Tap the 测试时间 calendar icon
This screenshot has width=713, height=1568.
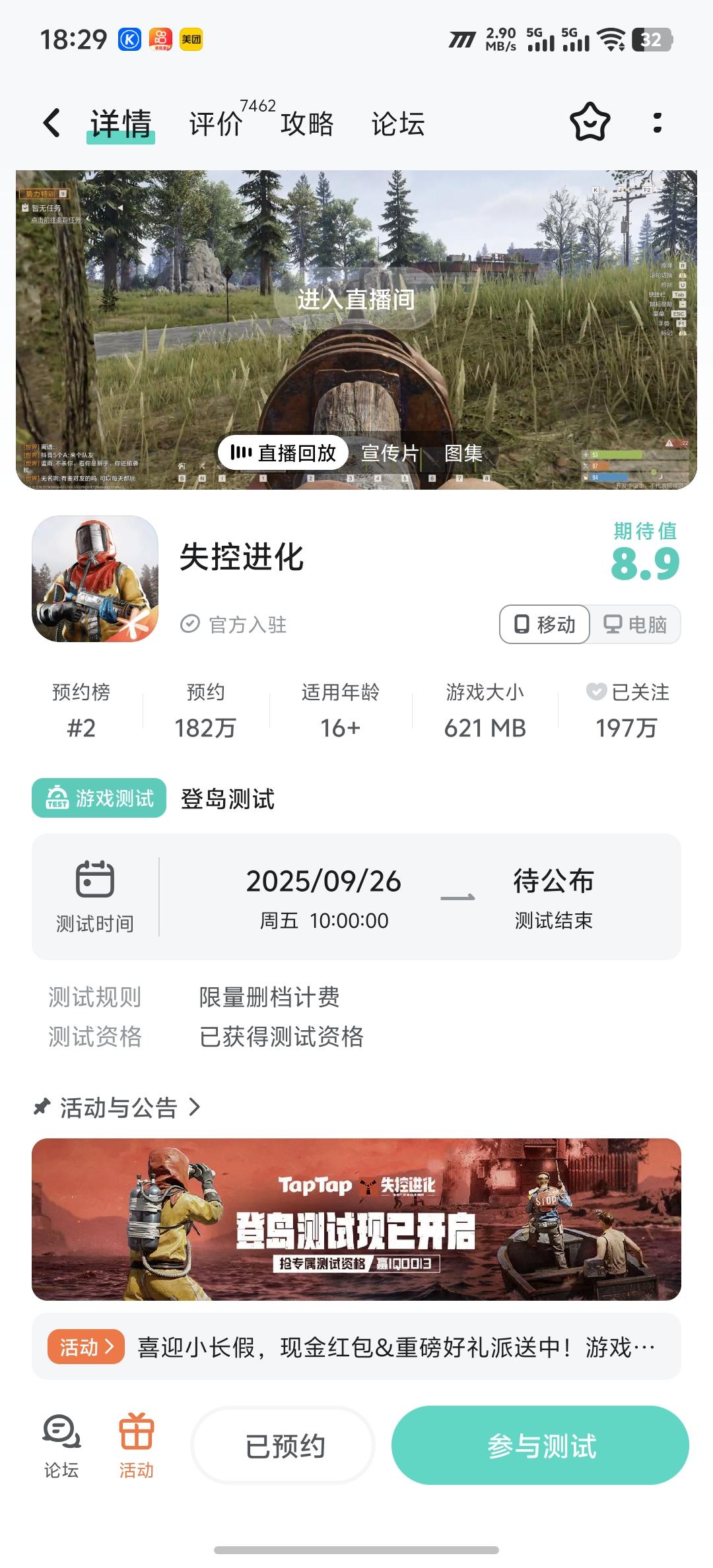coord(96,880)
